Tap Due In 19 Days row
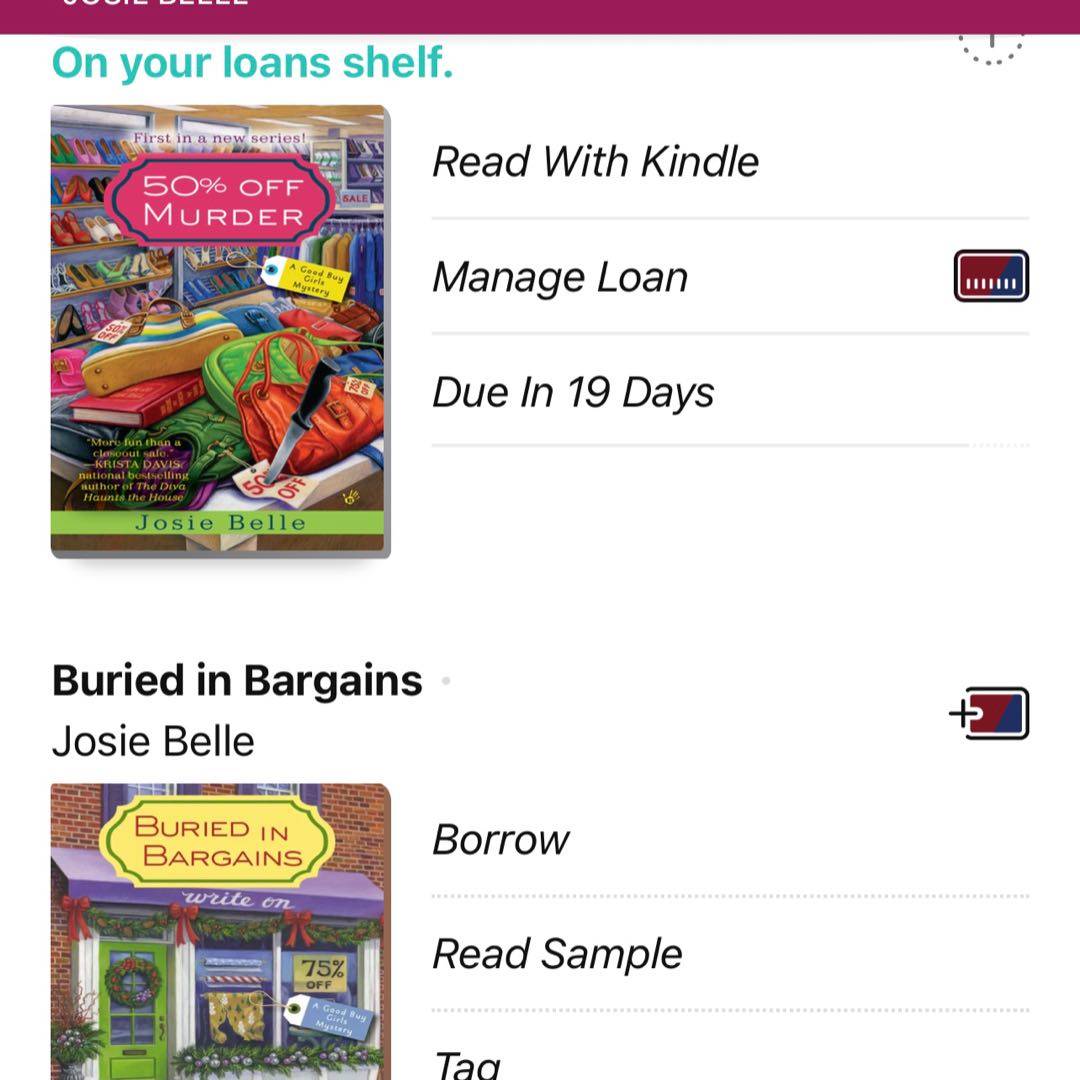Screen dimensions: 1080x1080 point(573,393)
